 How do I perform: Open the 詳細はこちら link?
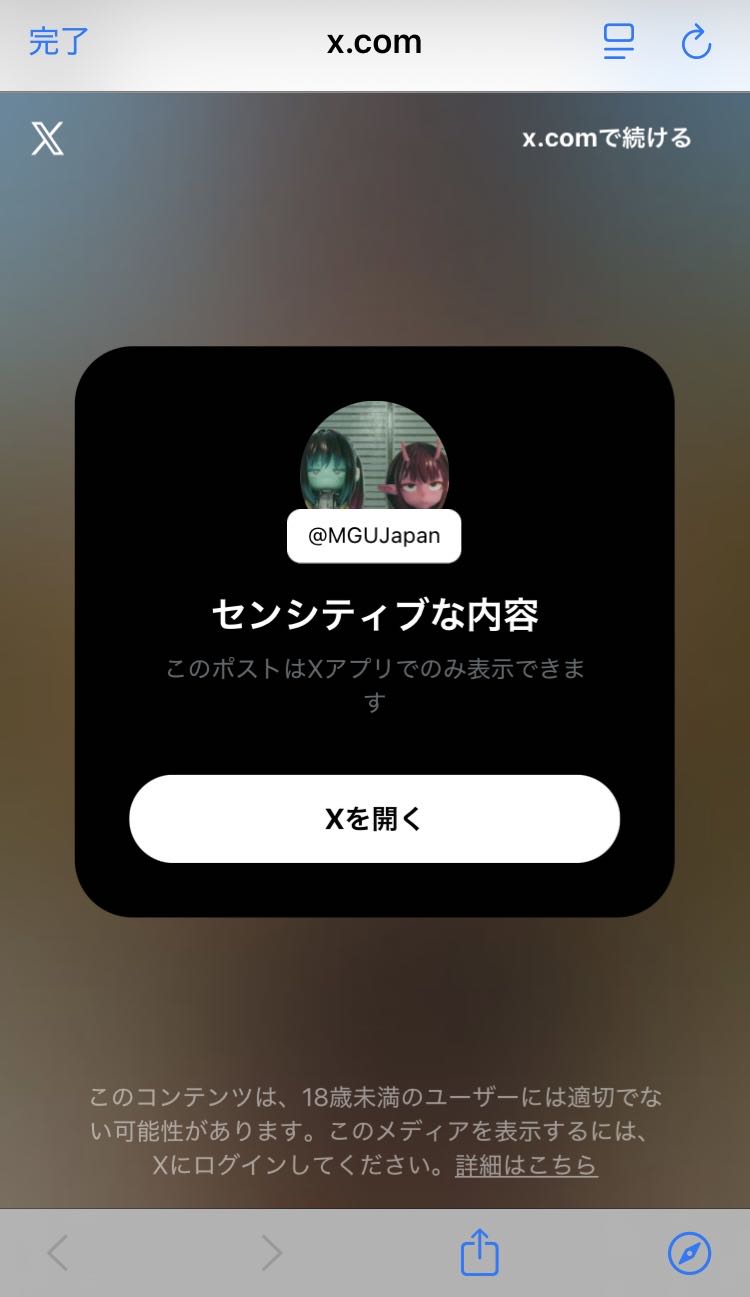point(526,1165)
